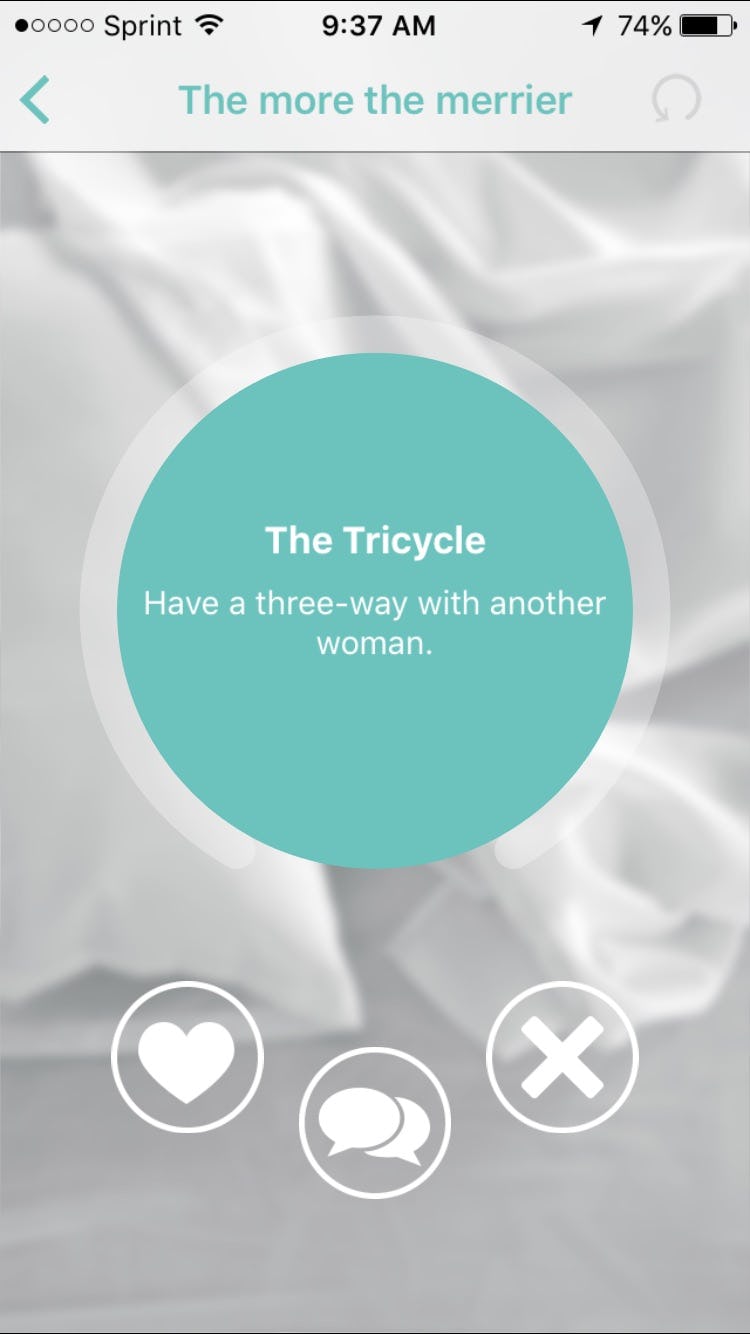Favorite this position with the heart button
750x1334 pixels.
tap(186, 1056)
